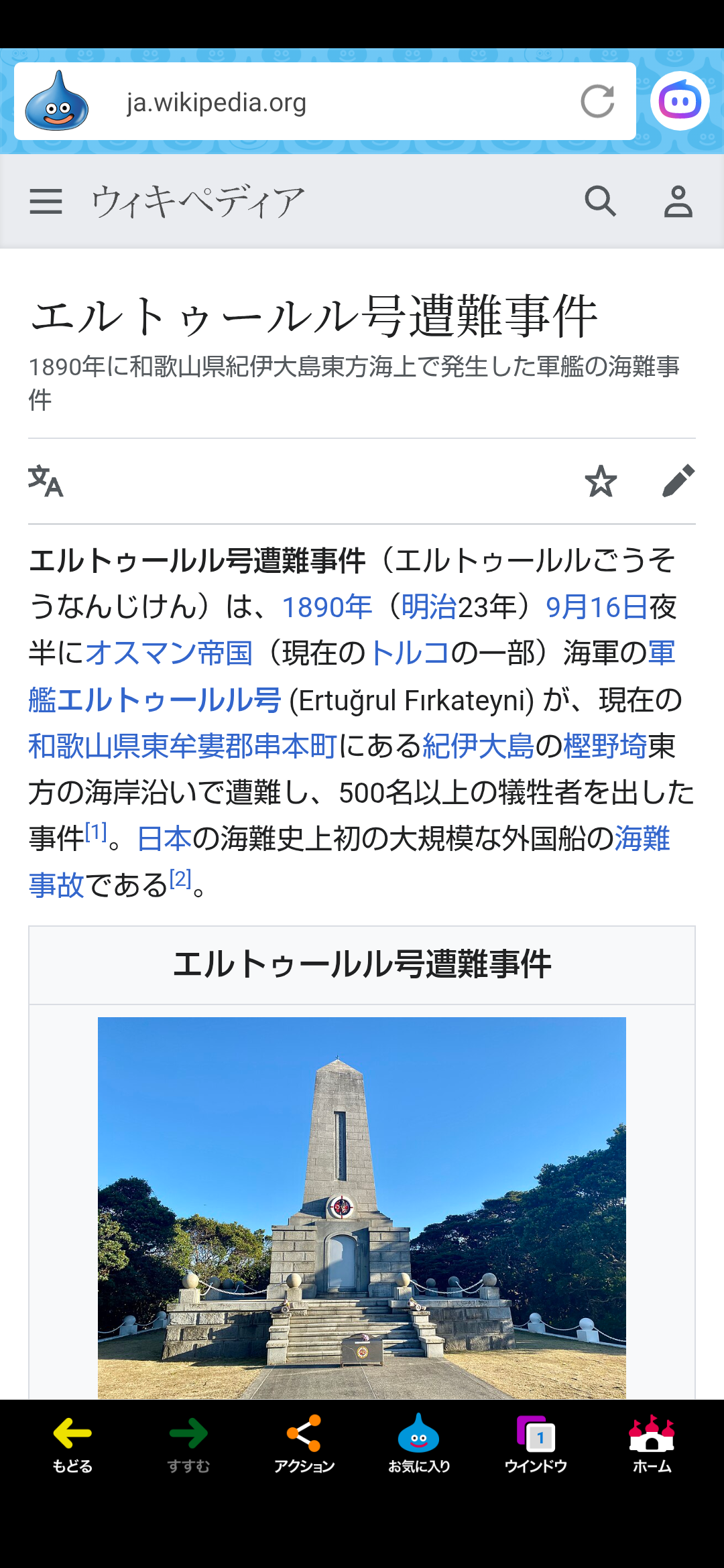This screenshot has width=724, height=1568.
Task: Open the user account icon
Action: 678,201
